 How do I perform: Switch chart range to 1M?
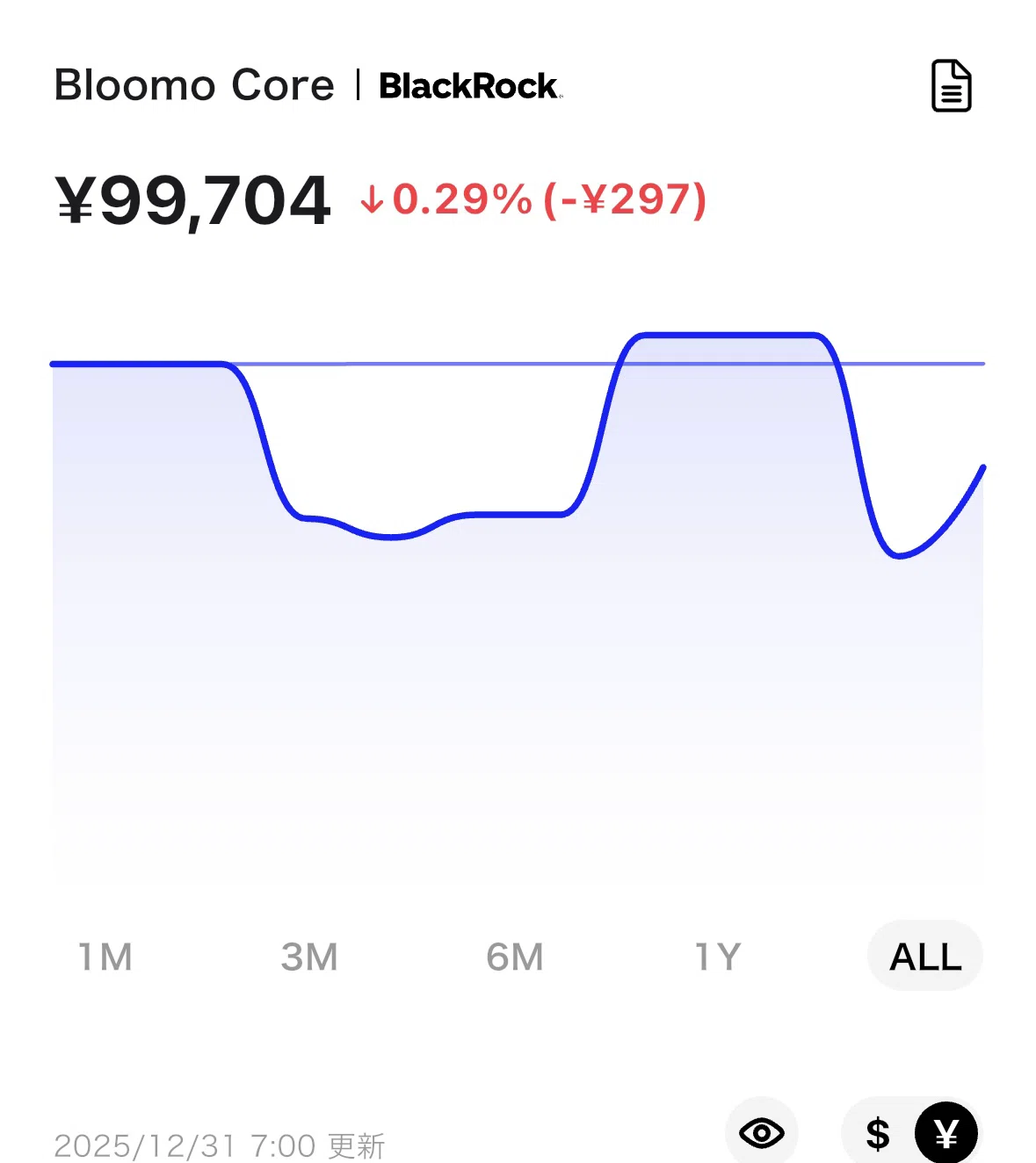105,957
